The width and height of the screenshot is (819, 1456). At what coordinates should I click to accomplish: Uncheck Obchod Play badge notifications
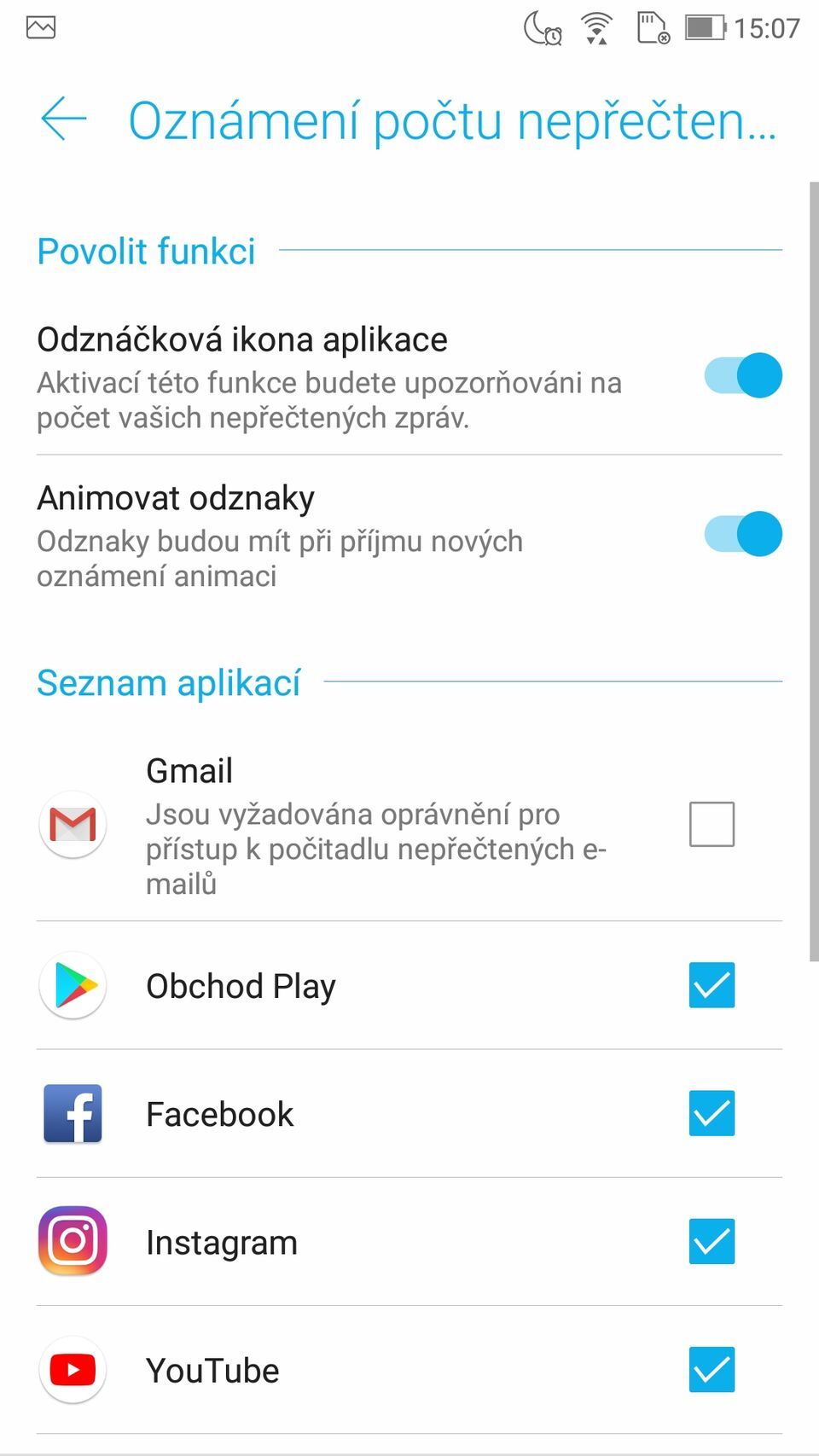[712, 985]
